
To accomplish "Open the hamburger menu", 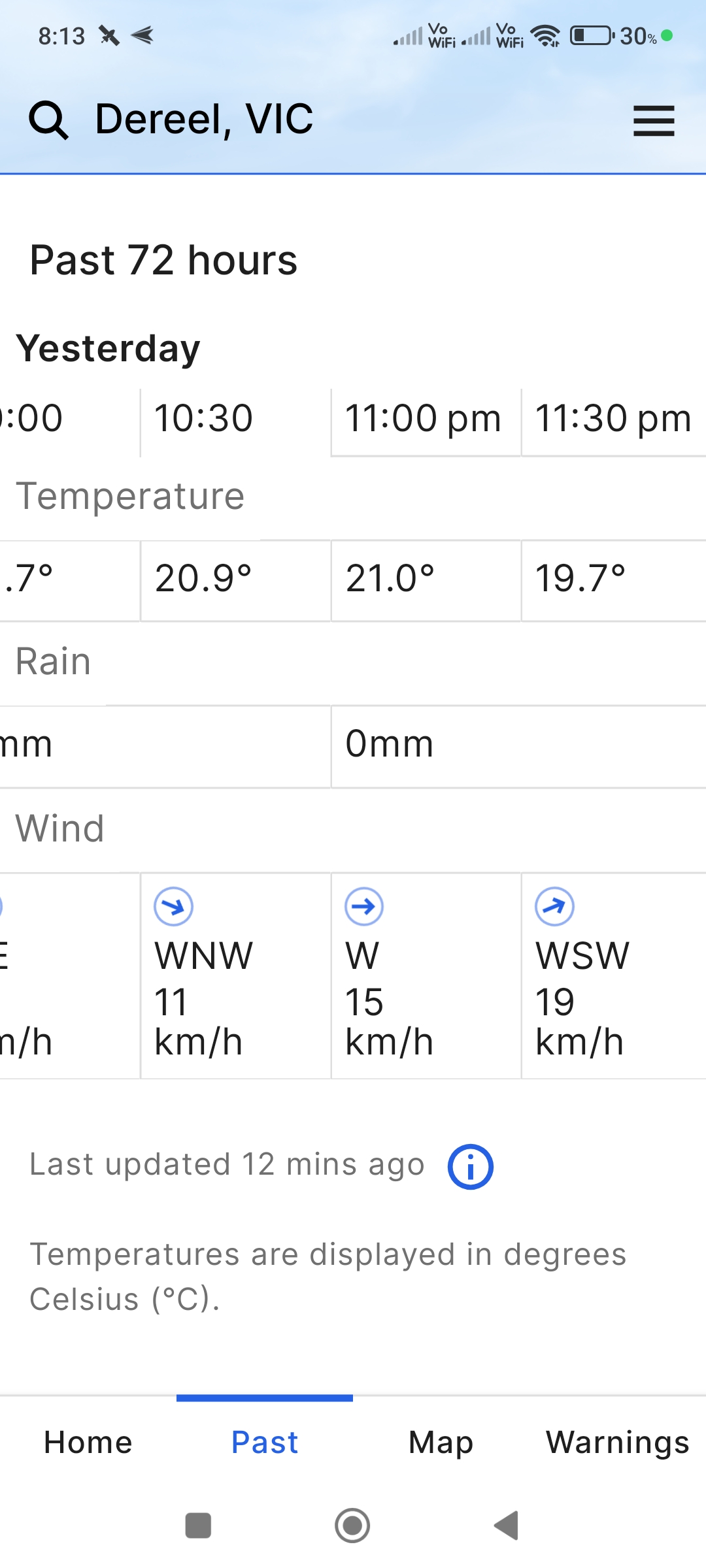I will pyautogui.click(x=654, y=120).
